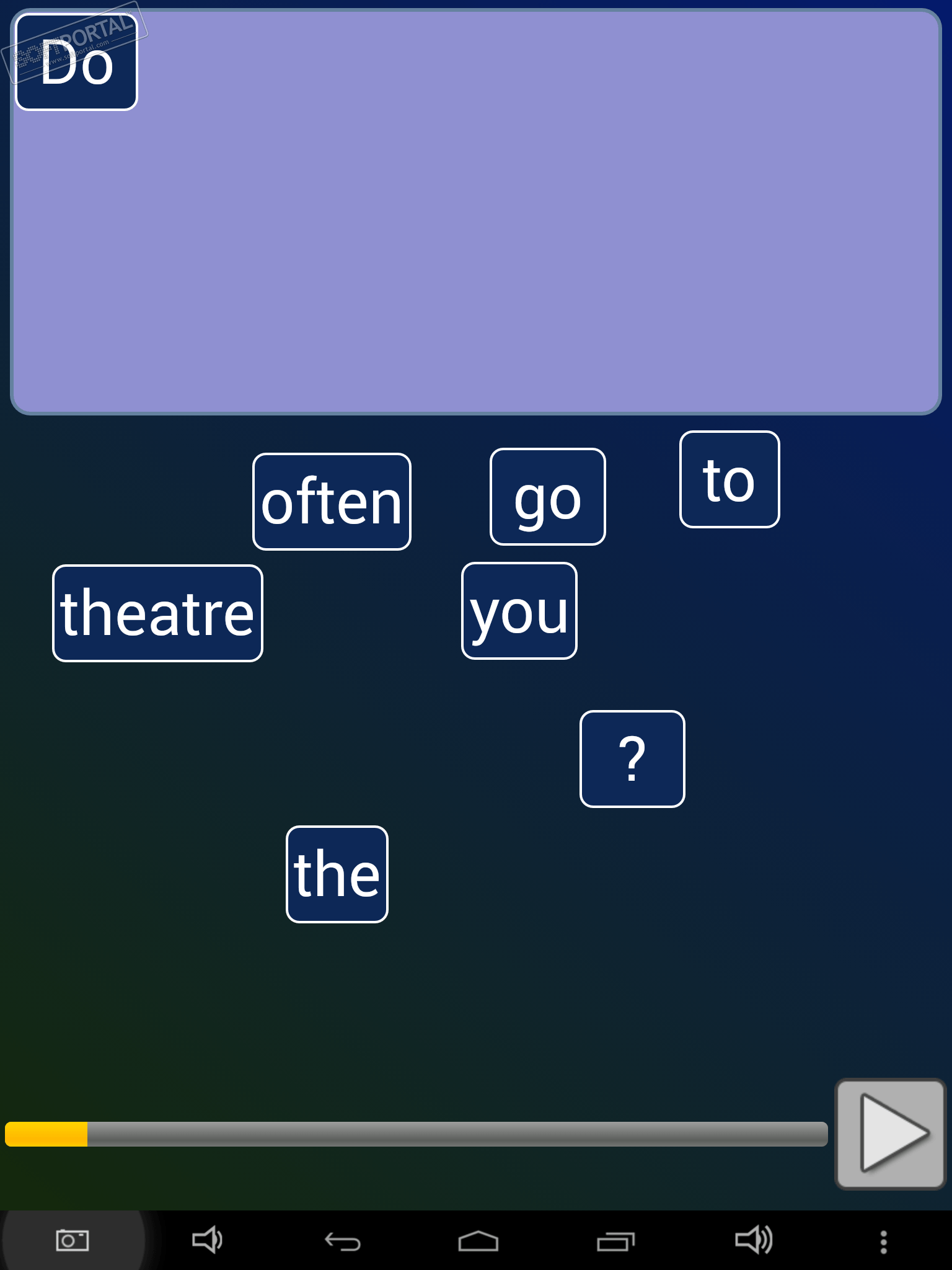This screenshot has width=952, height=1270.
Task: Raise the volume in the navigation bar
Action: [753, 1241]
